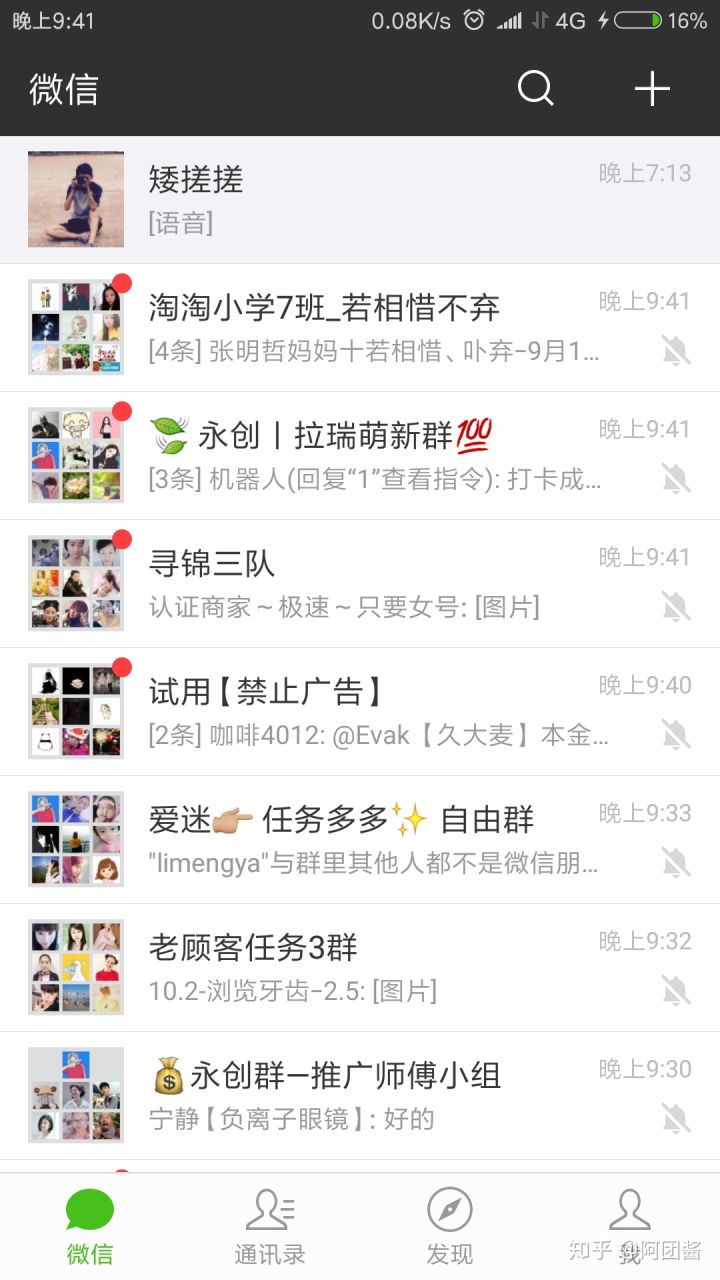Image resolution: width=720 pixels, height=1280 pixels.
Task: Open the 试用【禁止广告】 group chat
Action: pyautogui.click(x=360, y=711)
